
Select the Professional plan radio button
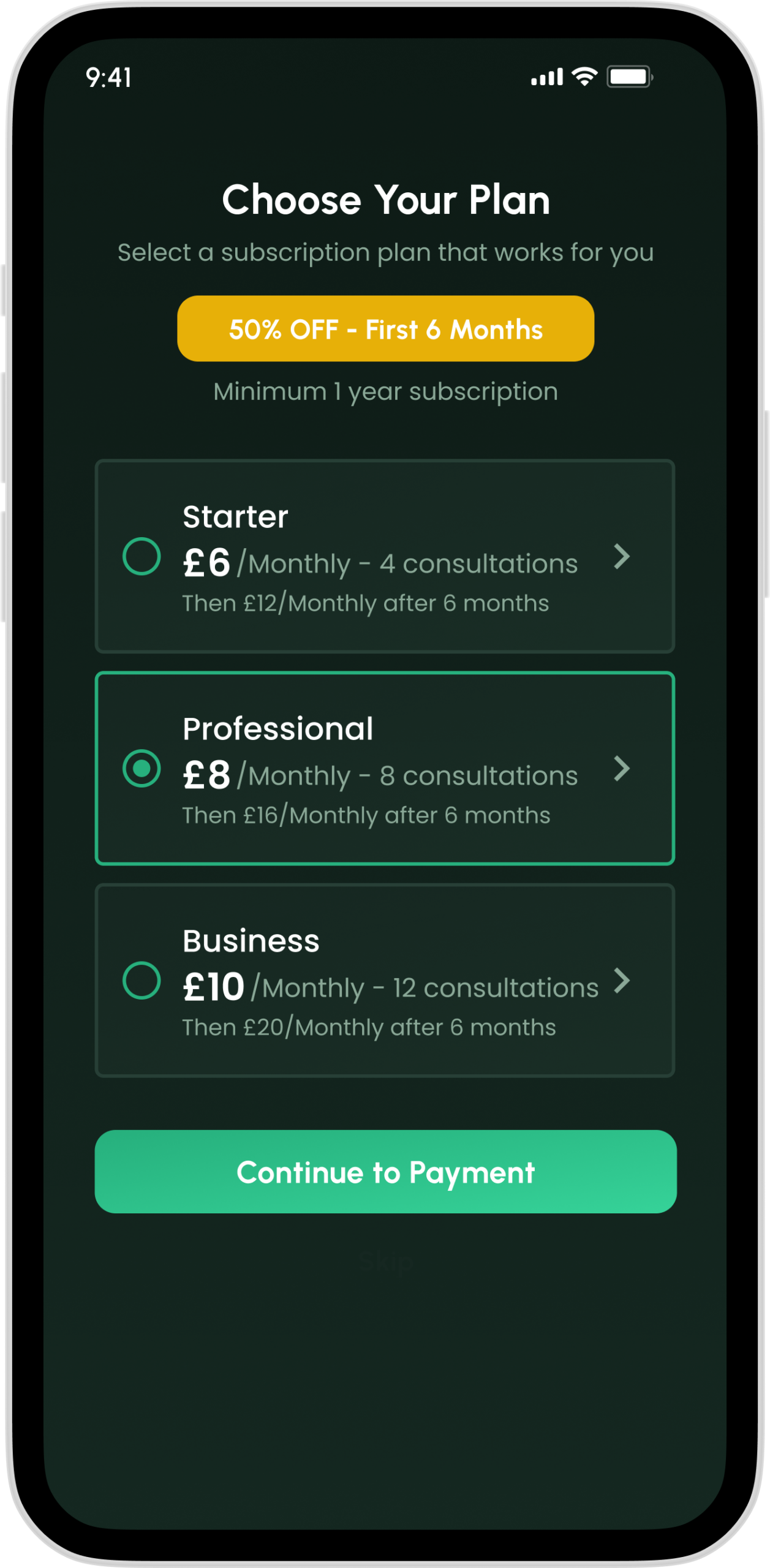(x=142, y=768)
